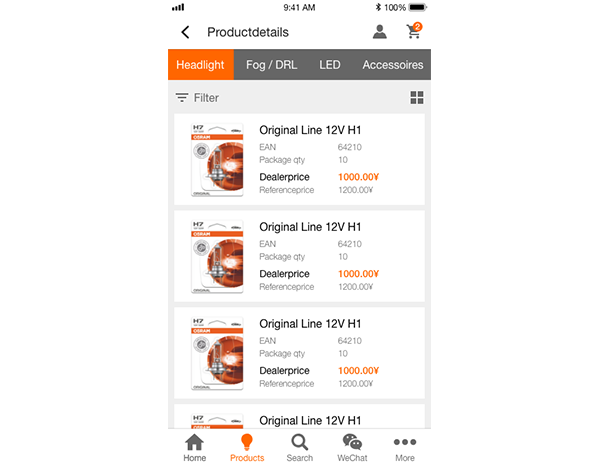Image resolution: width=600 pixels, height=468 pixels.
Task: Open the user profile icon
Action: (x=380, y=32)
